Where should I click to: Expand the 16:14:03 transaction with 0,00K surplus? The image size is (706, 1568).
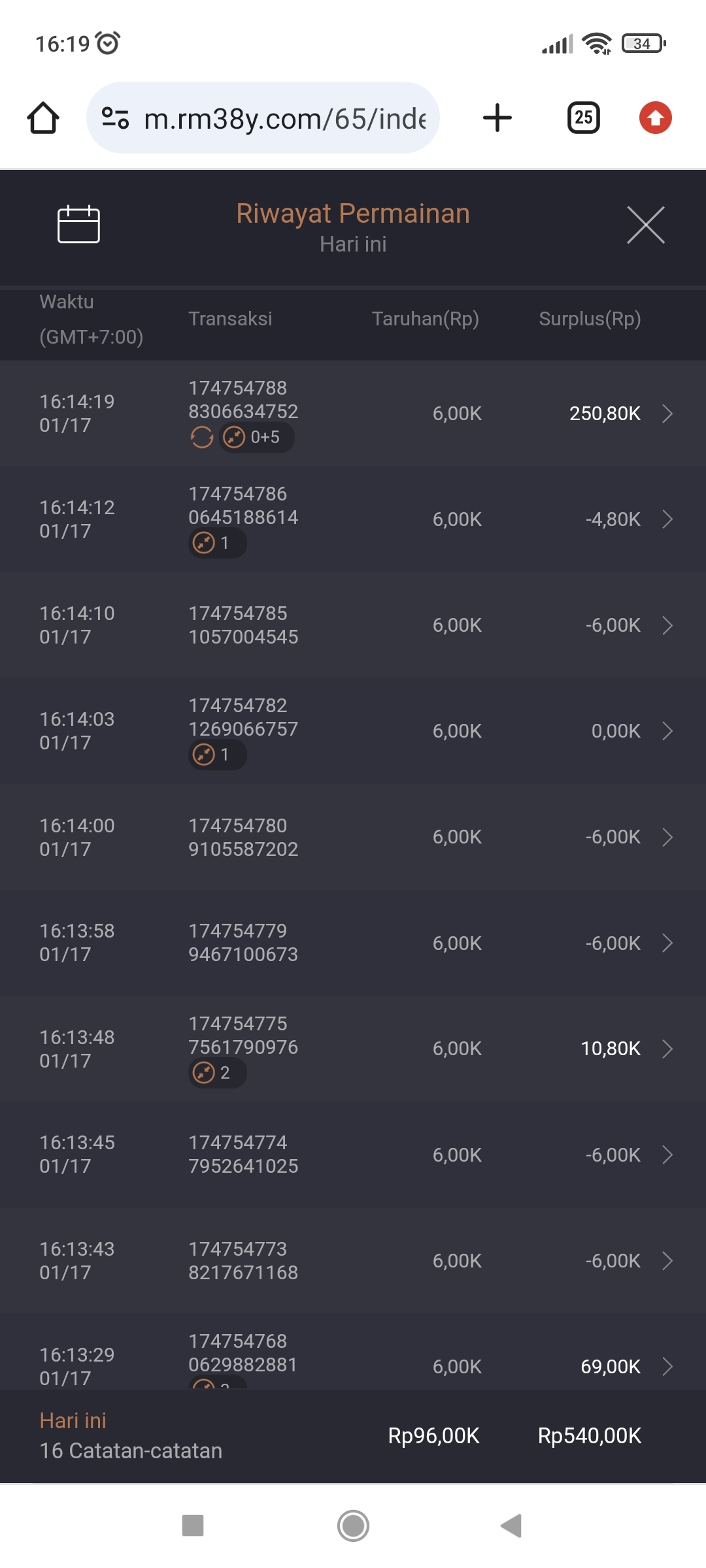[667, 731]
